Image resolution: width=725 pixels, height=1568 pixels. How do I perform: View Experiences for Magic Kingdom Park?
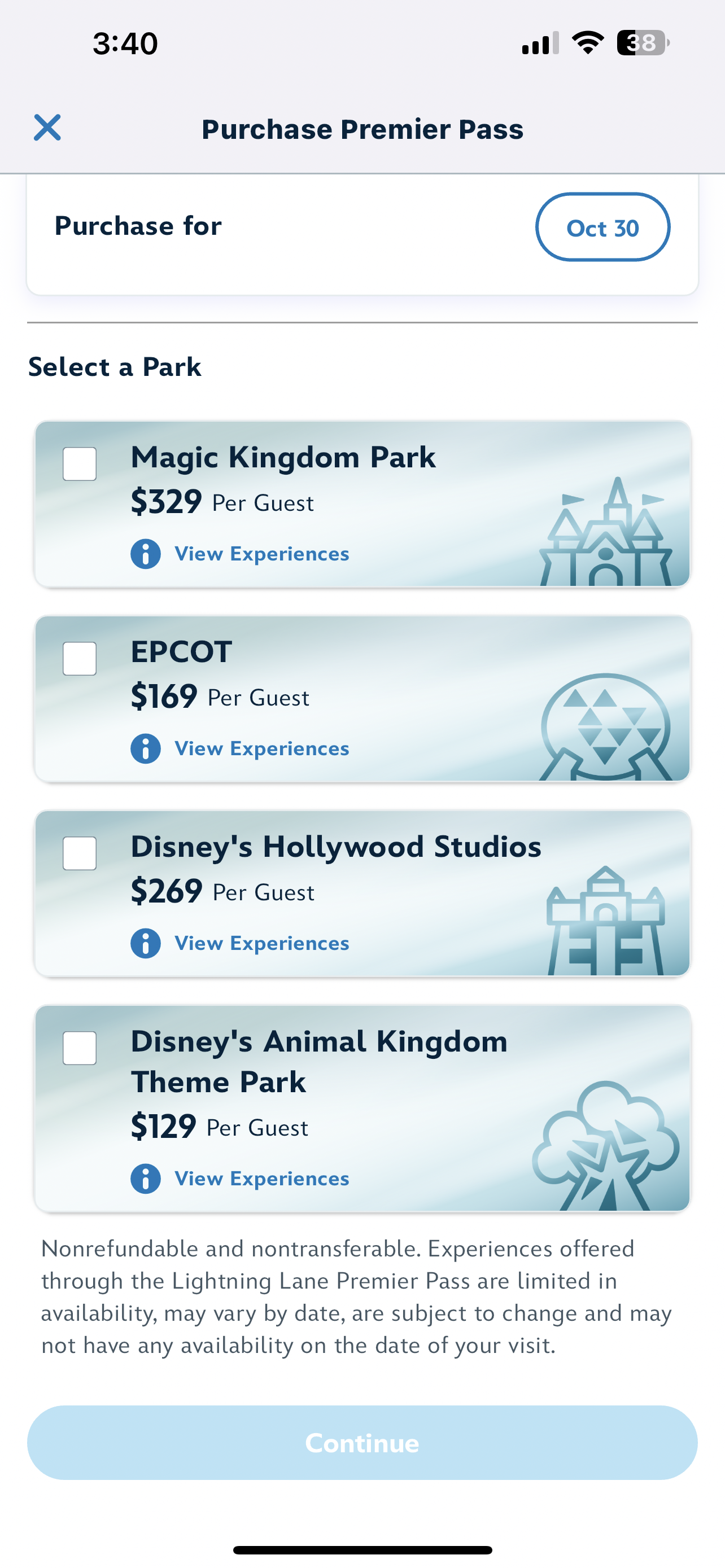click(x=261, y=554)
